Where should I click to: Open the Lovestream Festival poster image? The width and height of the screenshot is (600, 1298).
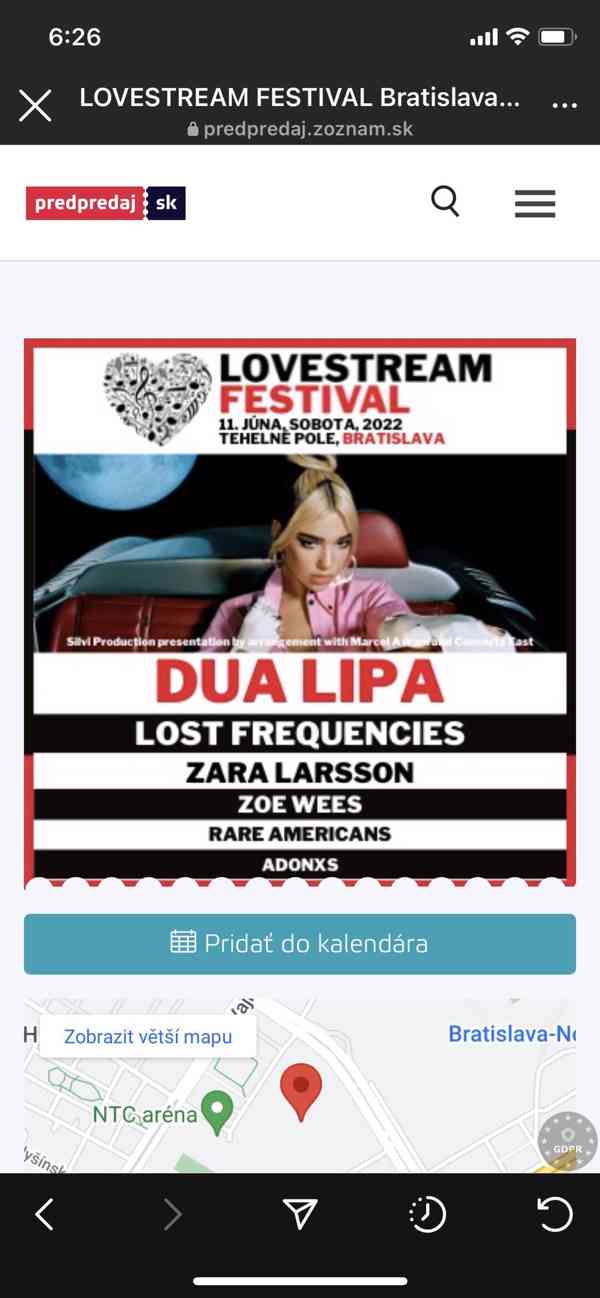[x=300, y=612]
